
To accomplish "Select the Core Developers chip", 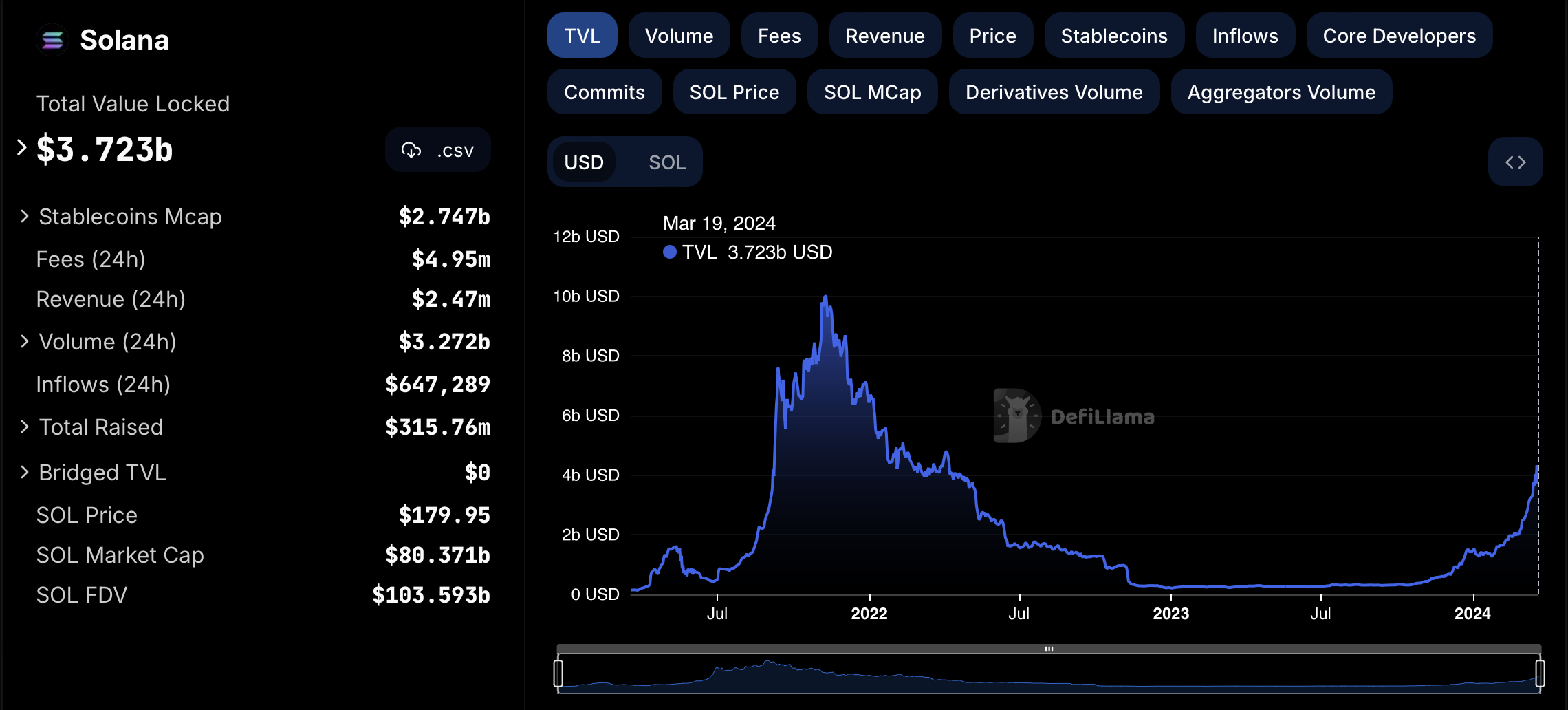I will coord(1400,36).
